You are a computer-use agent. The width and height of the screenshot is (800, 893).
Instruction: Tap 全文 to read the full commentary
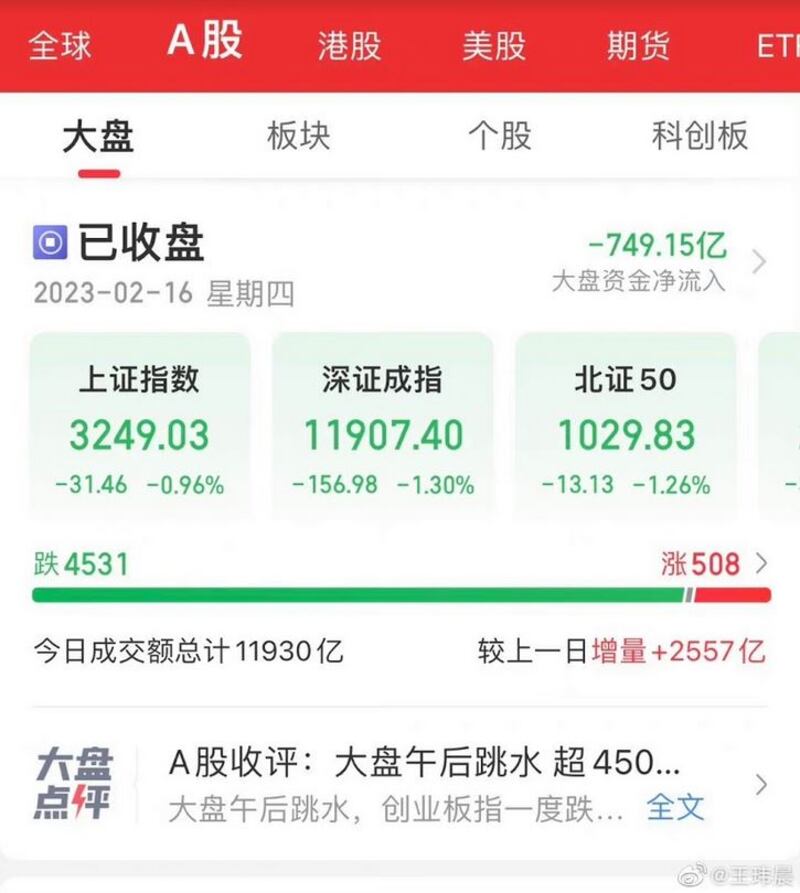pyautogui.click(x=675, y=807)
